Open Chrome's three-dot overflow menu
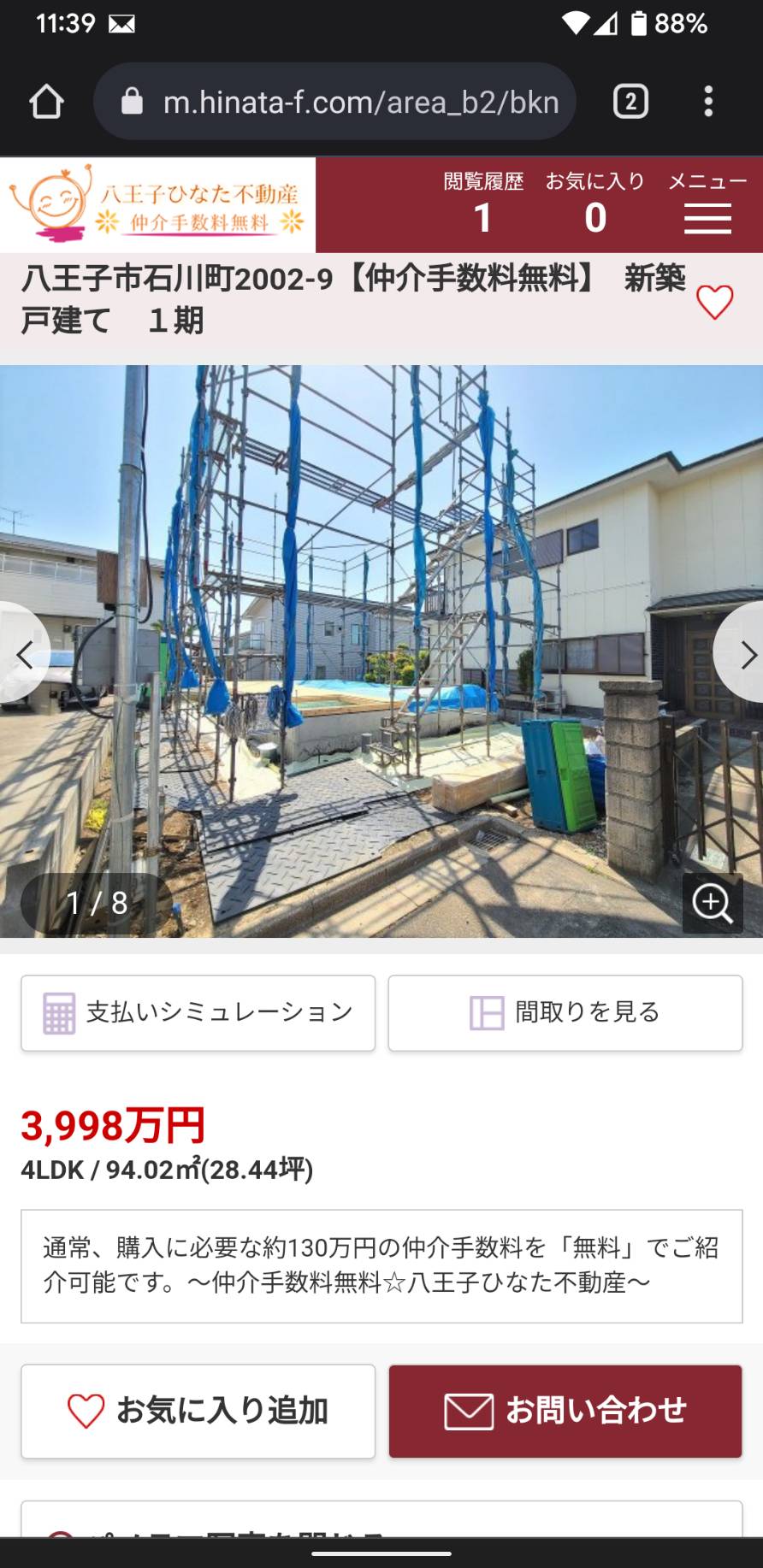The width and height of the screenshot is (763, 1568). 708,102
